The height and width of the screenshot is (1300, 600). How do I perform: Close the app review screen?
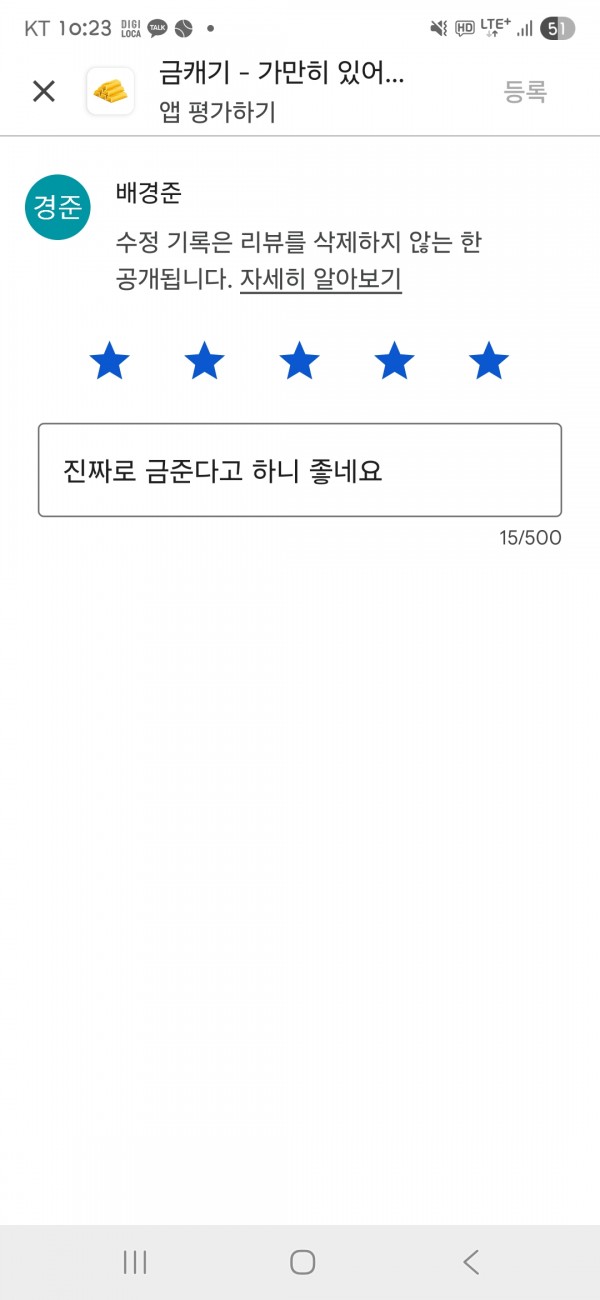[44, 92]
